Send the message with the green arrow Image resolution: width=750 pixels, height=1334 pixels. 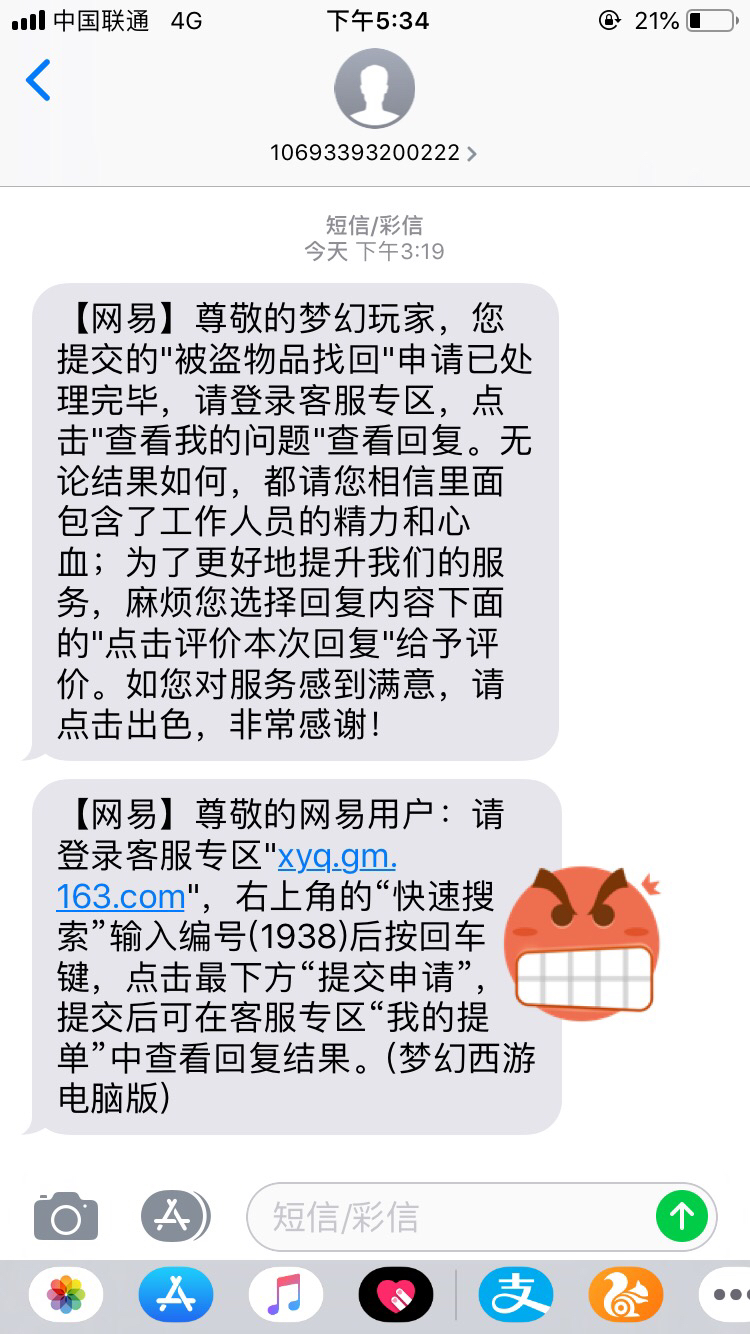coord(682,1217)
